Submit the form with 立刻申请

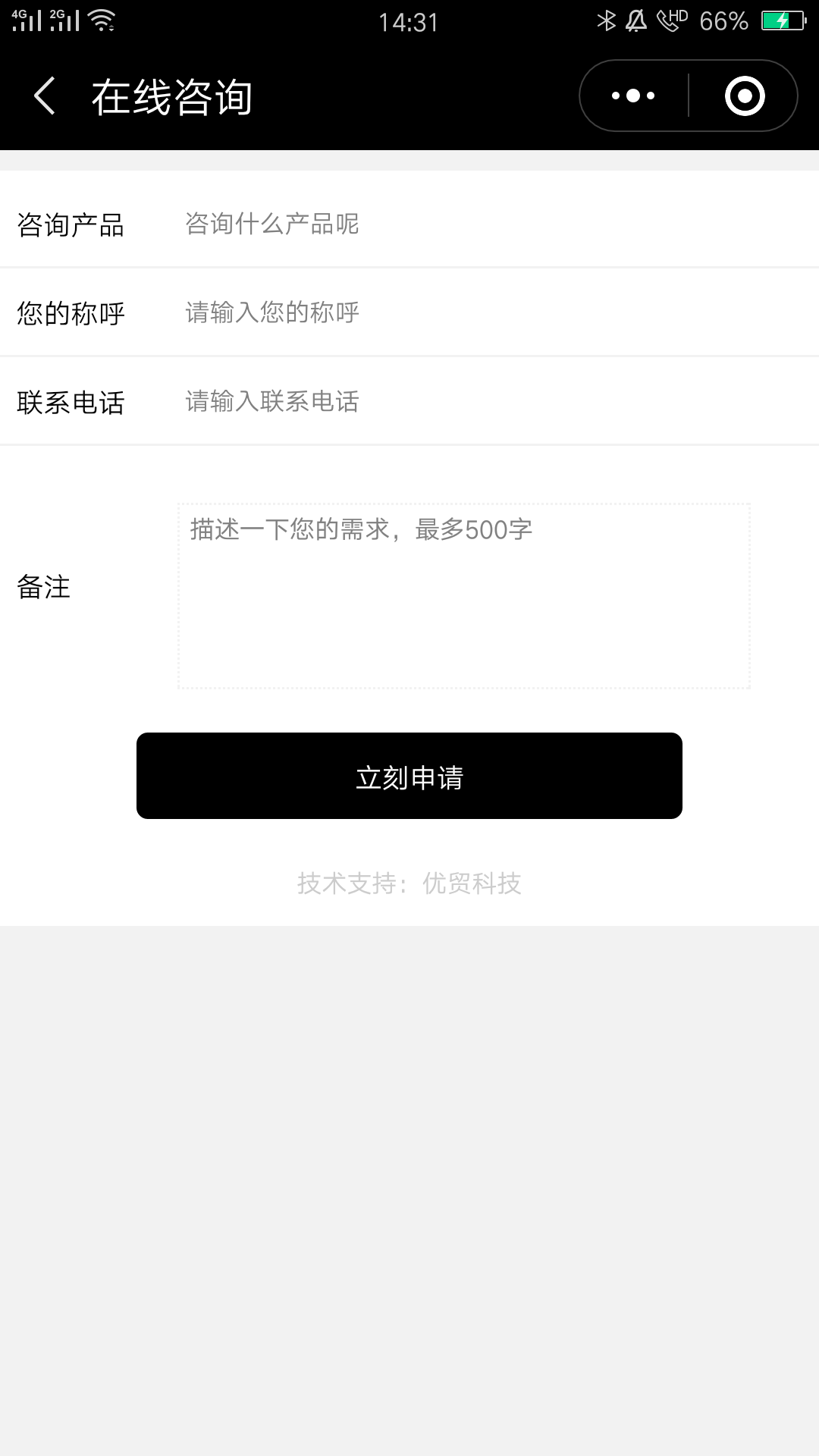tap(409, 776)
